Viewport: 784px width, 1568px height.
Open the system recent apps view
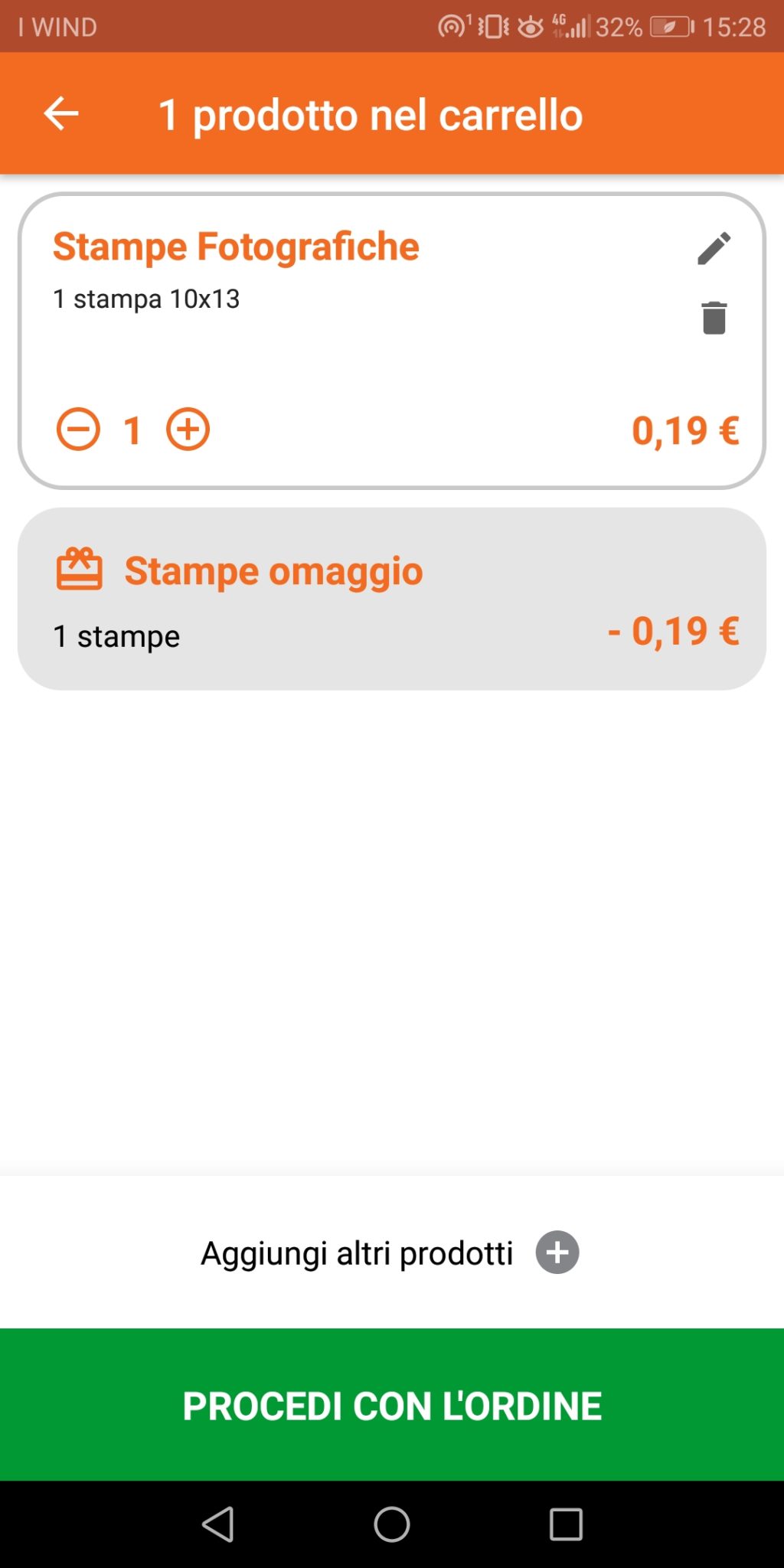(x=566, y=1524)
